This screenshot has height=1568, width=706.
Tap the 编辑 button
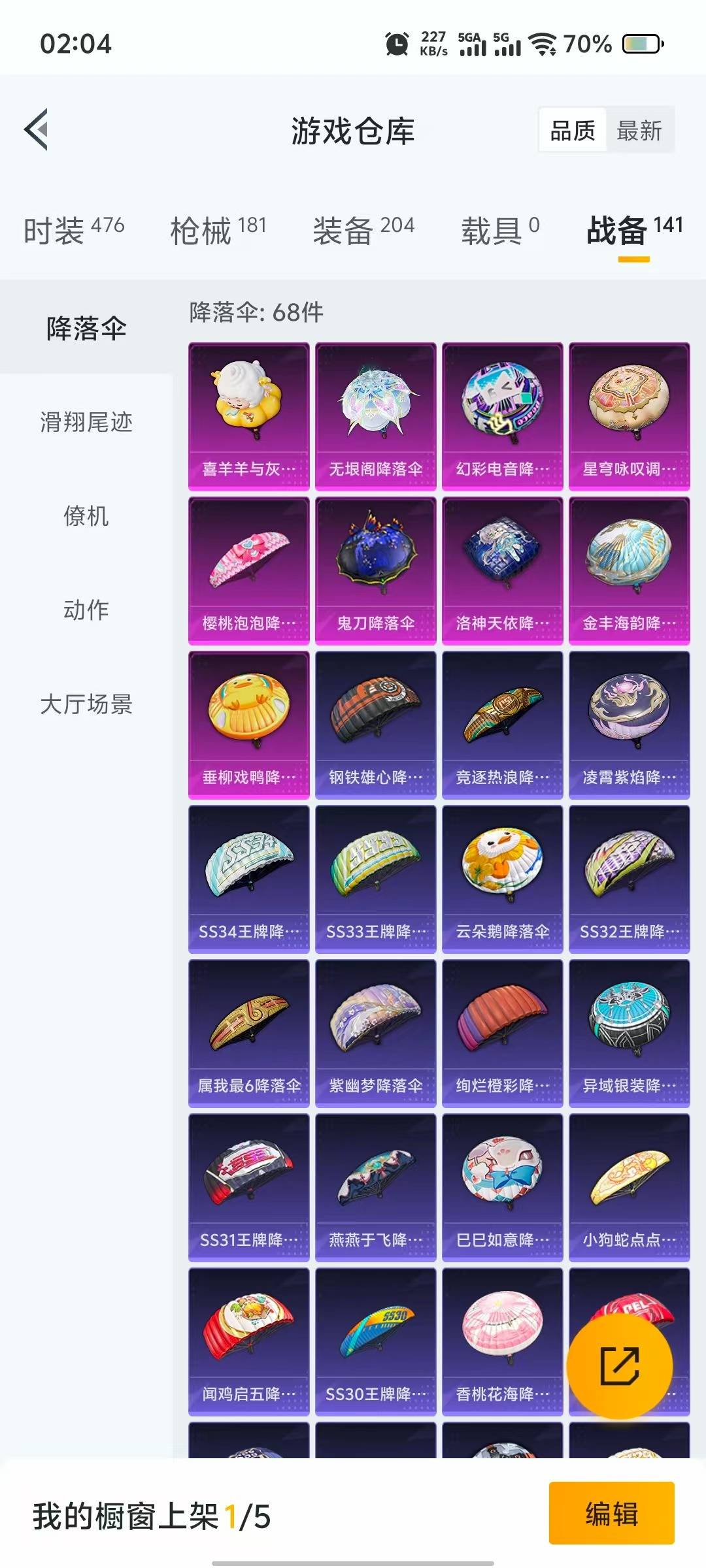click(x=611, y=1514)
